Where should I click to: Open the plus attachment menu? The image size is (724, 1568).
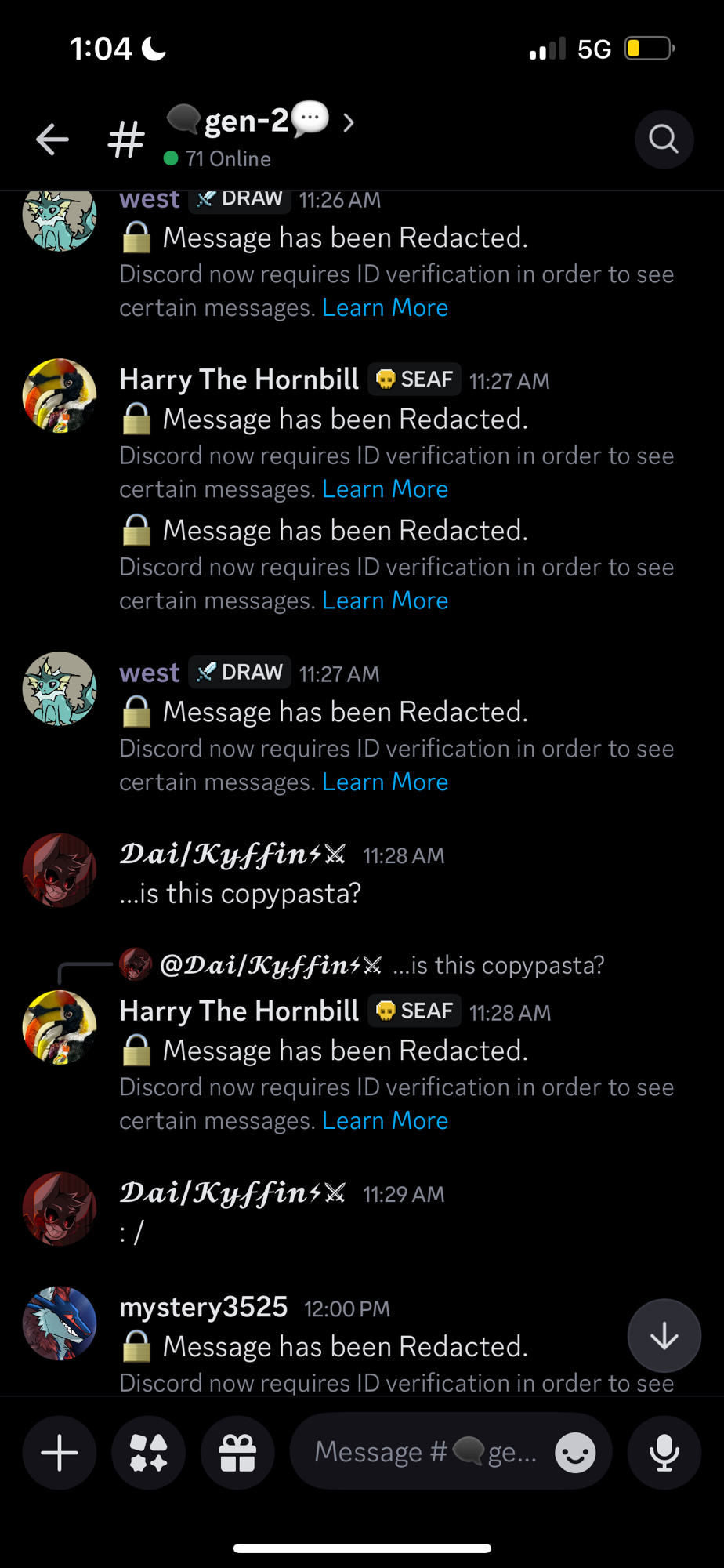click(x=60, y=1453)
